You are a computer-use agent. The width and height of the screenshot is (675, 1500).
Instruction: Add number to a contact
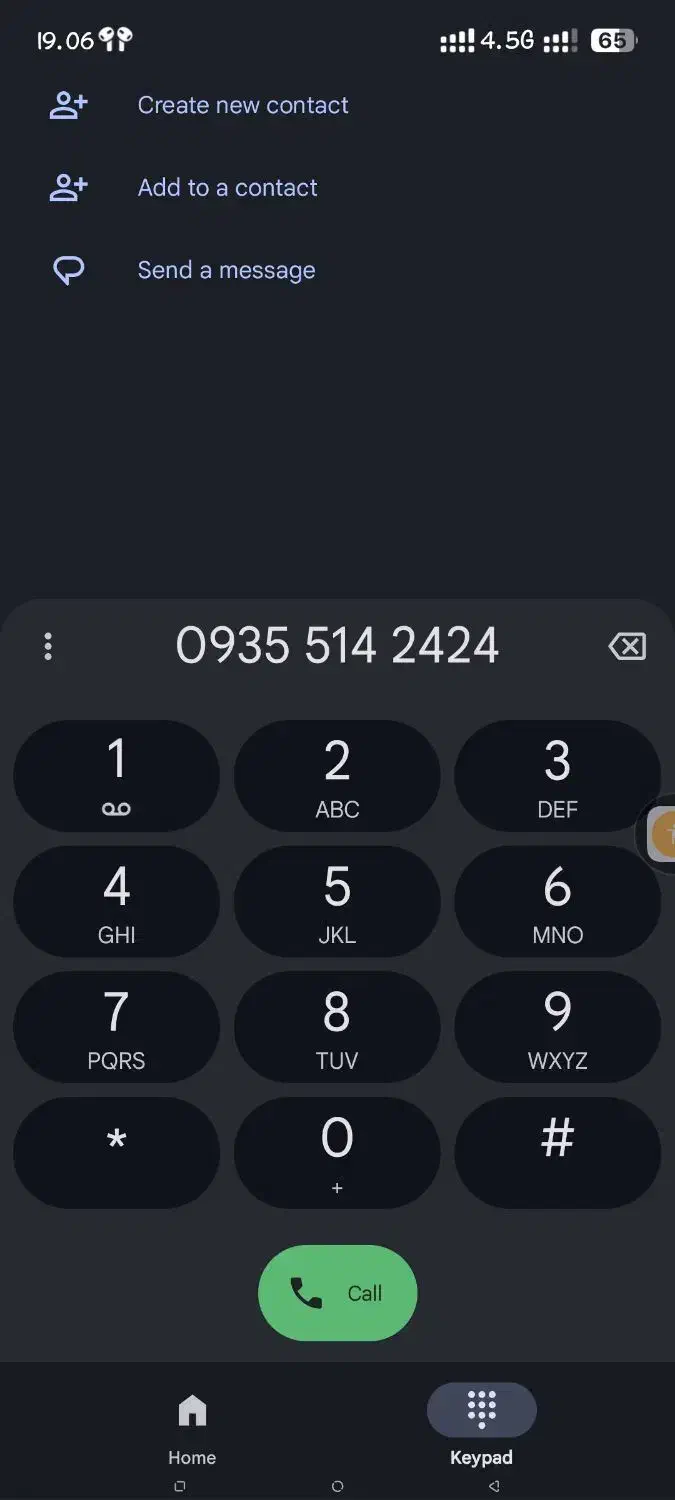tap(227, 188)
